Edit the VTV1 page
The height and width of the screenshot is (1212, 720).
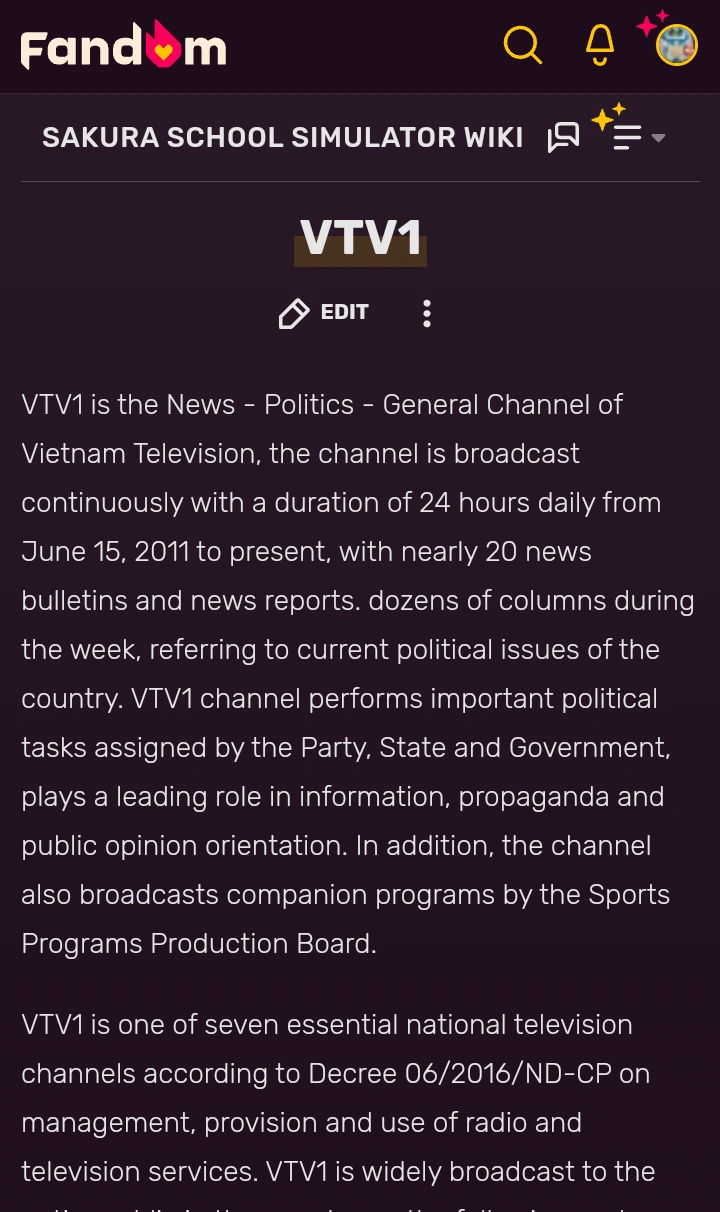(x=324, y=313)
